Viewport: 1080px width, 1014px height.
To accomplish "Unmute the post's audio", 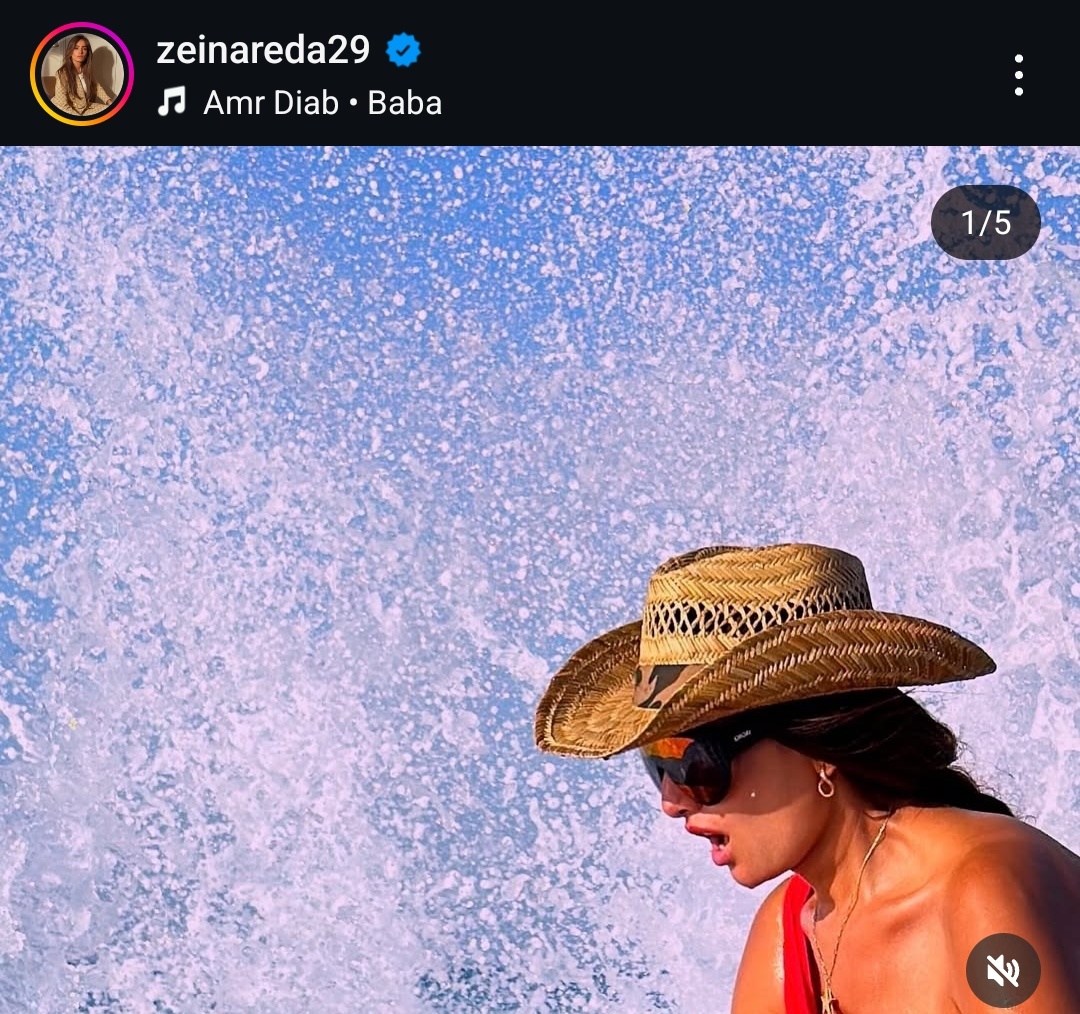I will (x=1003, y=970).
